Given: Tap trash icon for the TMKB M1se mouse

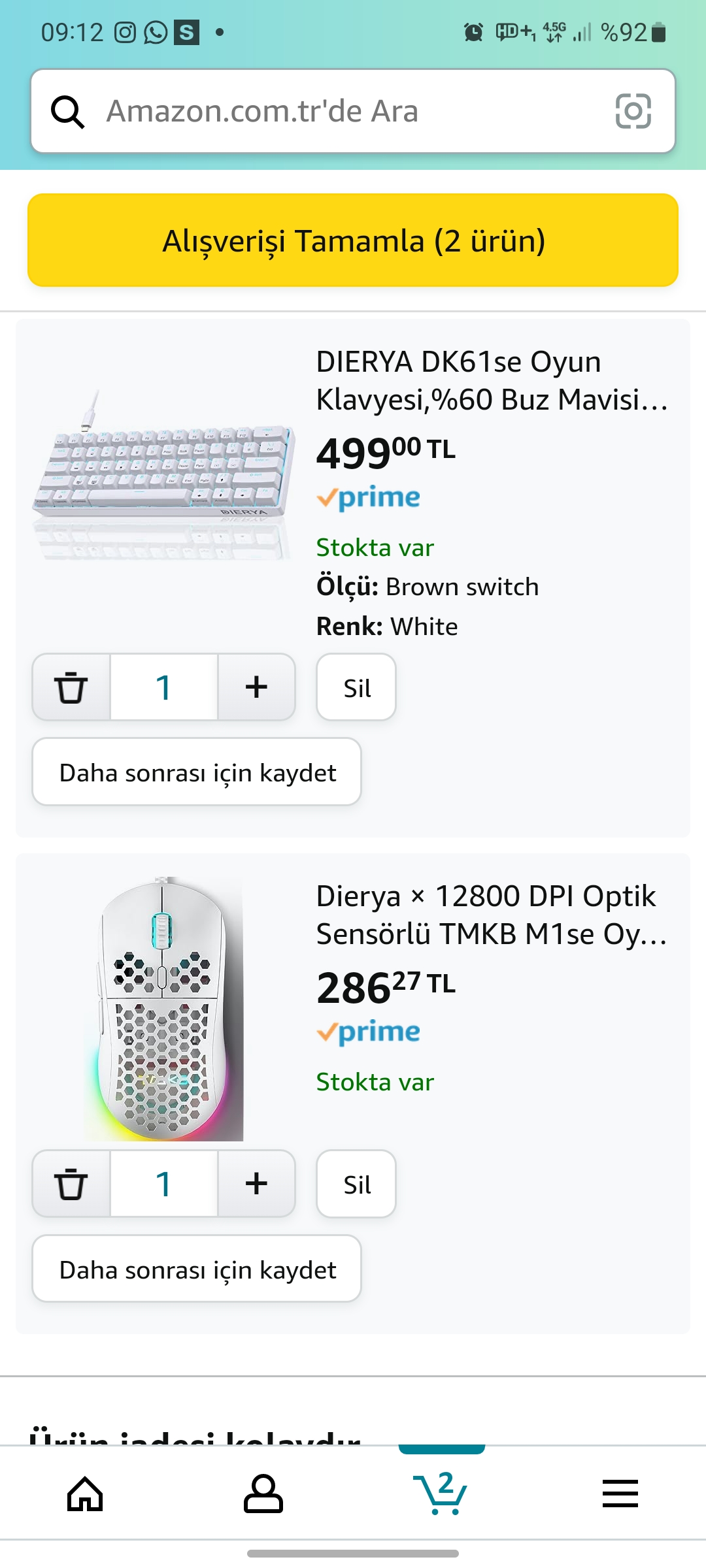Looking at the screenshot, I should tap(71, 1184).
